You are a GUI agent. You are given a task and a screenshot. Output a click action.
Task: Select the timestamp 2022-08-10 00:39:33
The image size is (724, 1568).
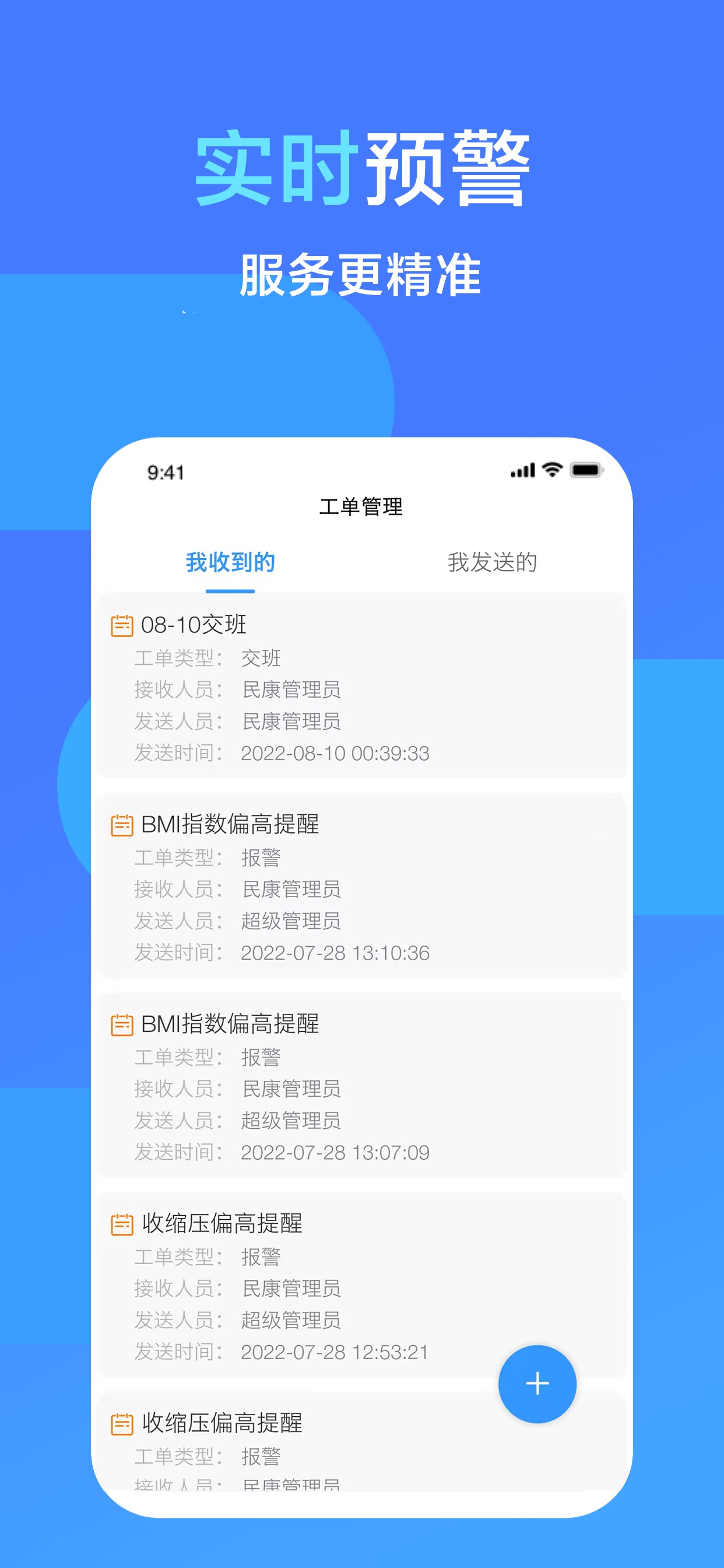(336, 753)
